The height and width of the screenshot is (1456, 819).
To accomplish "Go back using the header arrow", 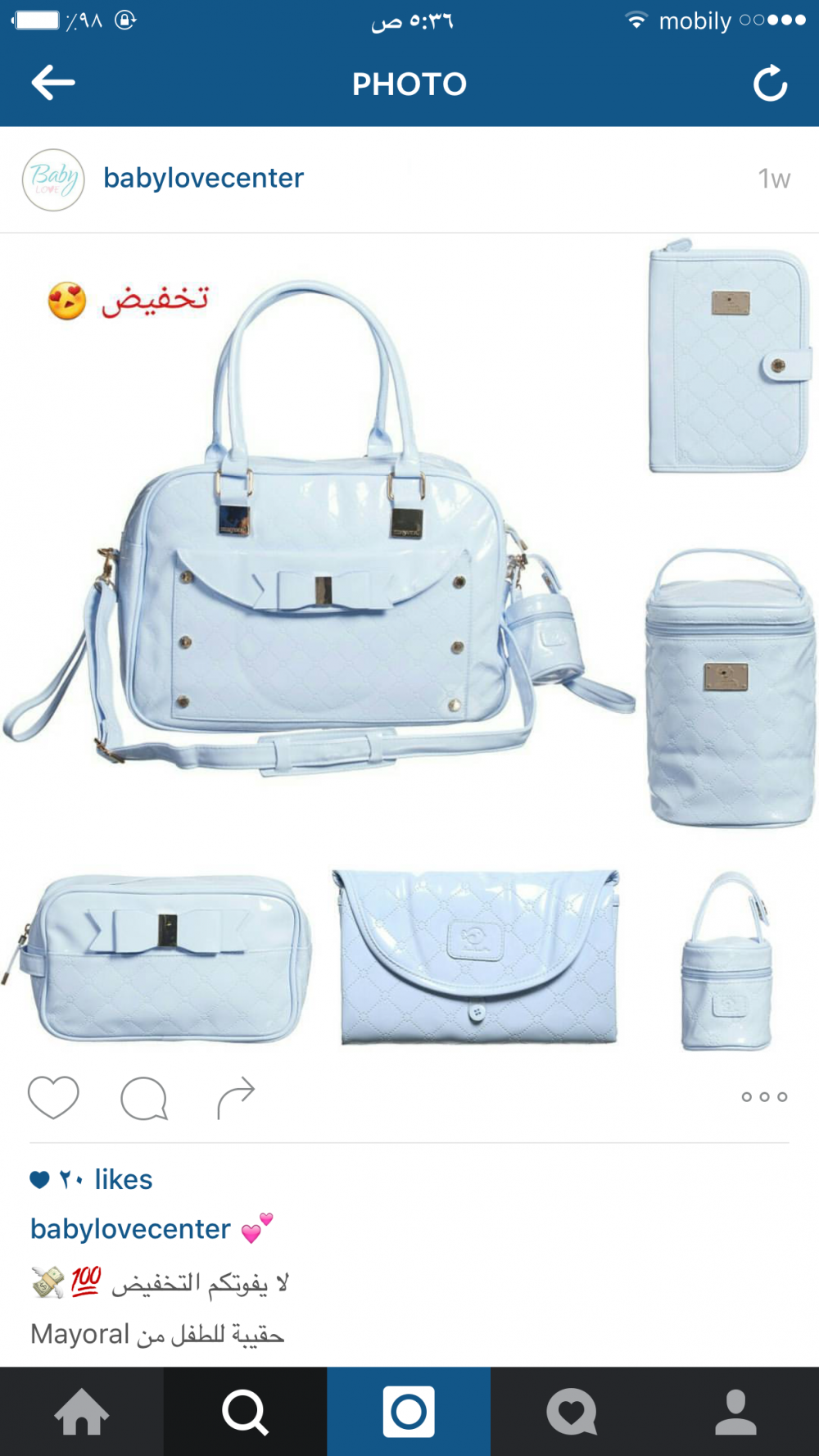I will [53, 83].
